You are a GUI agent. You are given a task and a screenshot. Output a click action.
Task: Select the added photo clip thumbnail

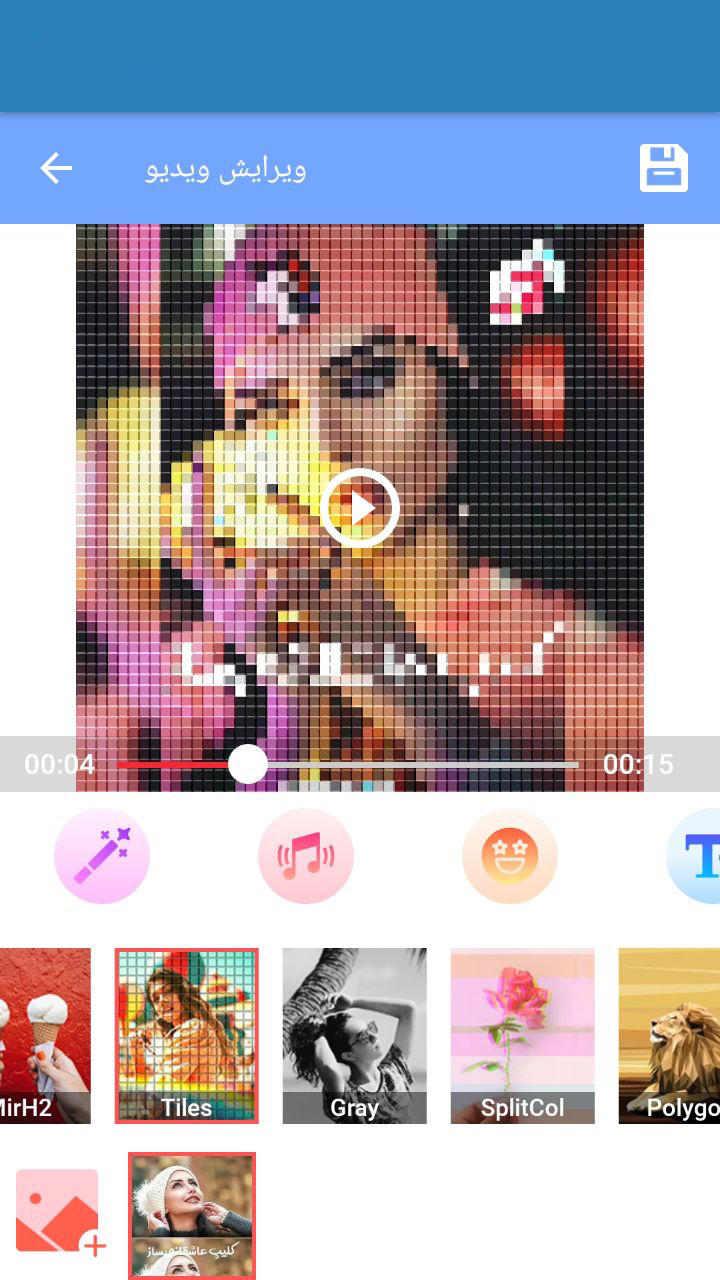(192, 1214)
